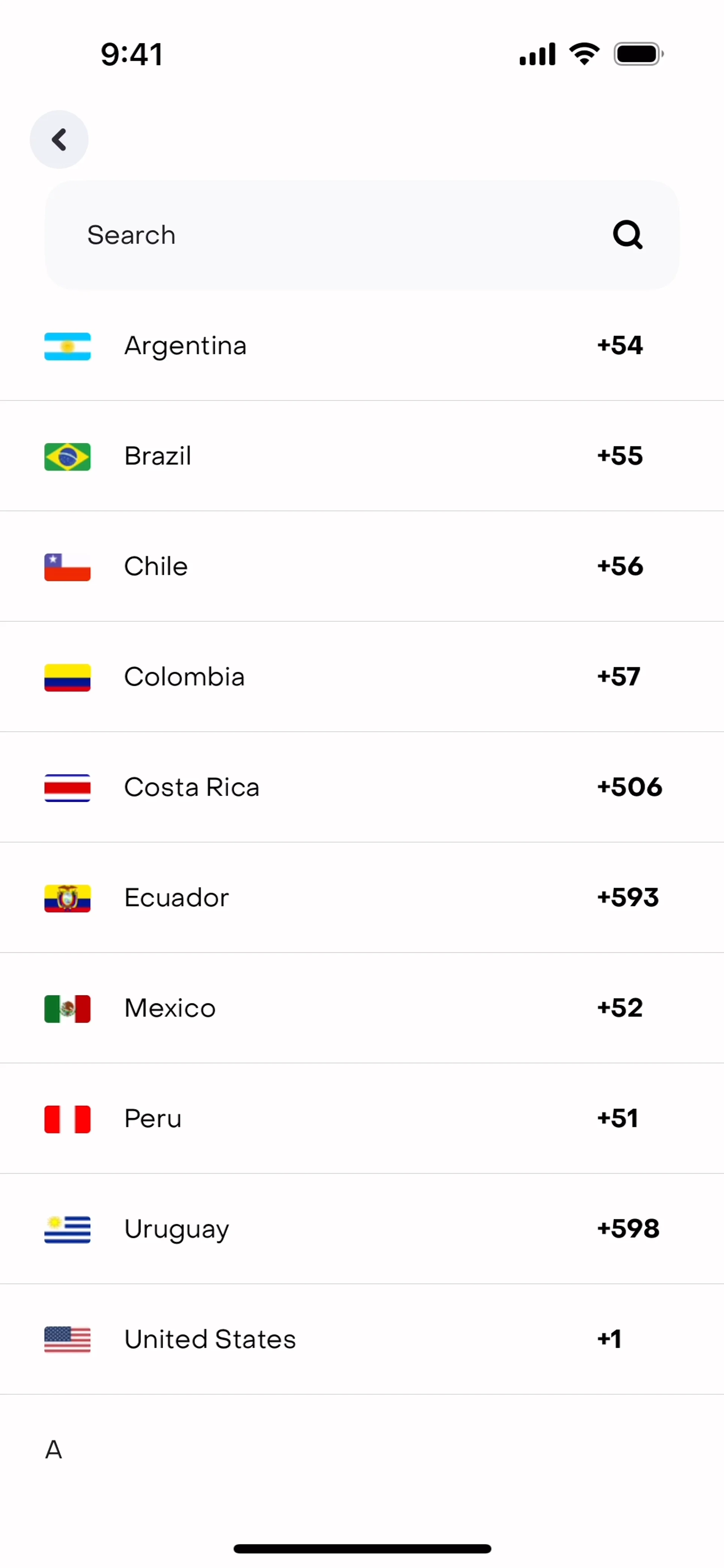
Task: Choose Brazil as the country
Action: click(x=362, y=457)
